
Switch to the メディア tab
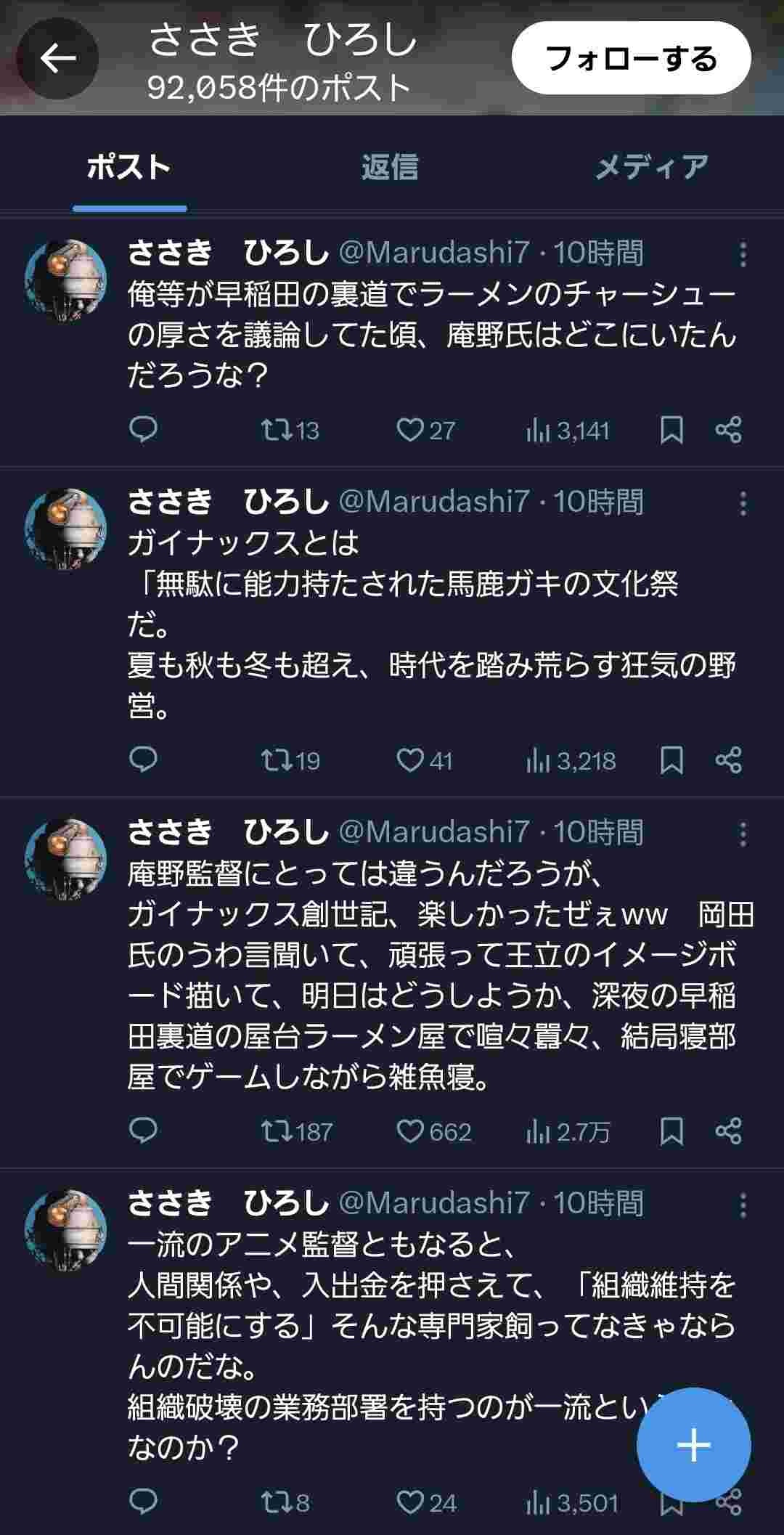[x=651, y=167]
